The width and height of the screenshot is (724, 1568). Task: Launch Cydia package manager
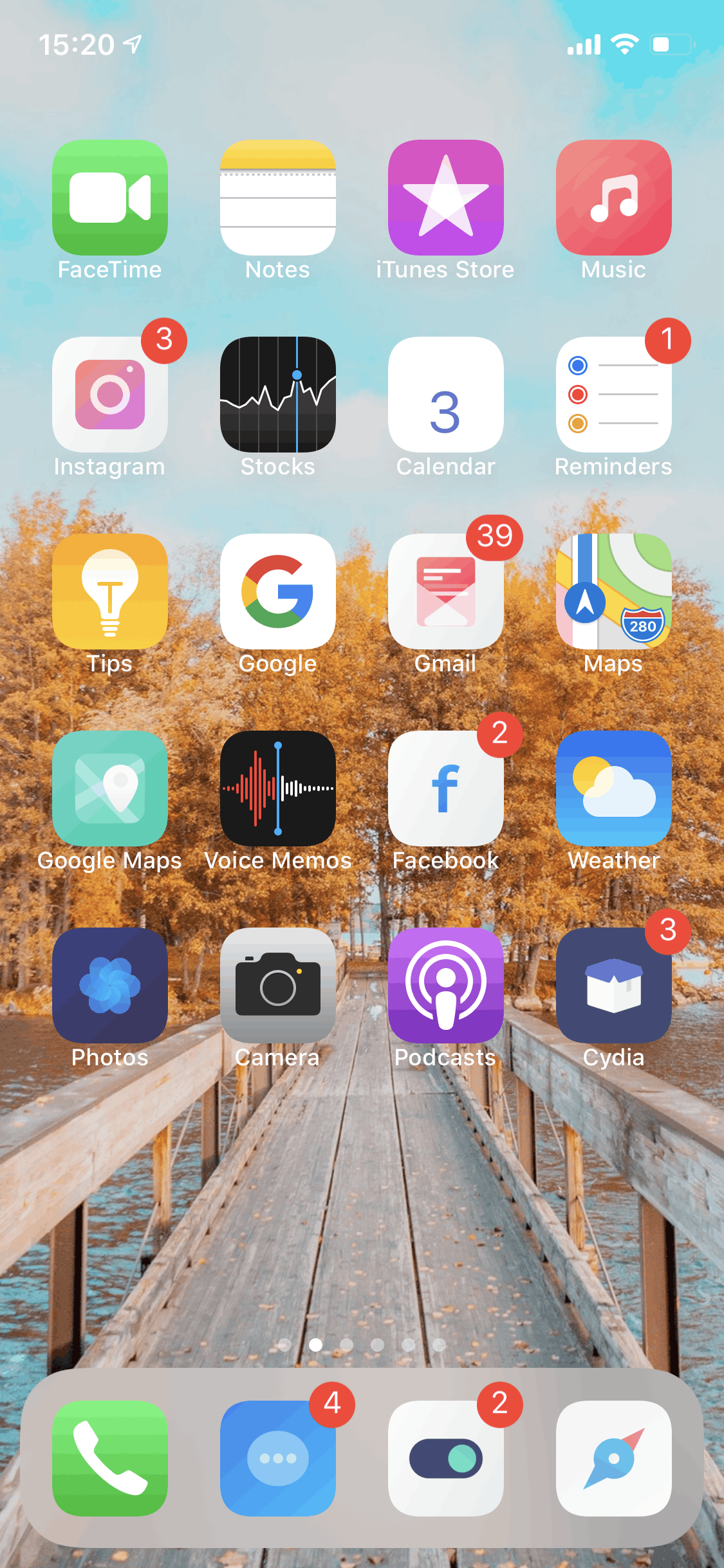614,985
